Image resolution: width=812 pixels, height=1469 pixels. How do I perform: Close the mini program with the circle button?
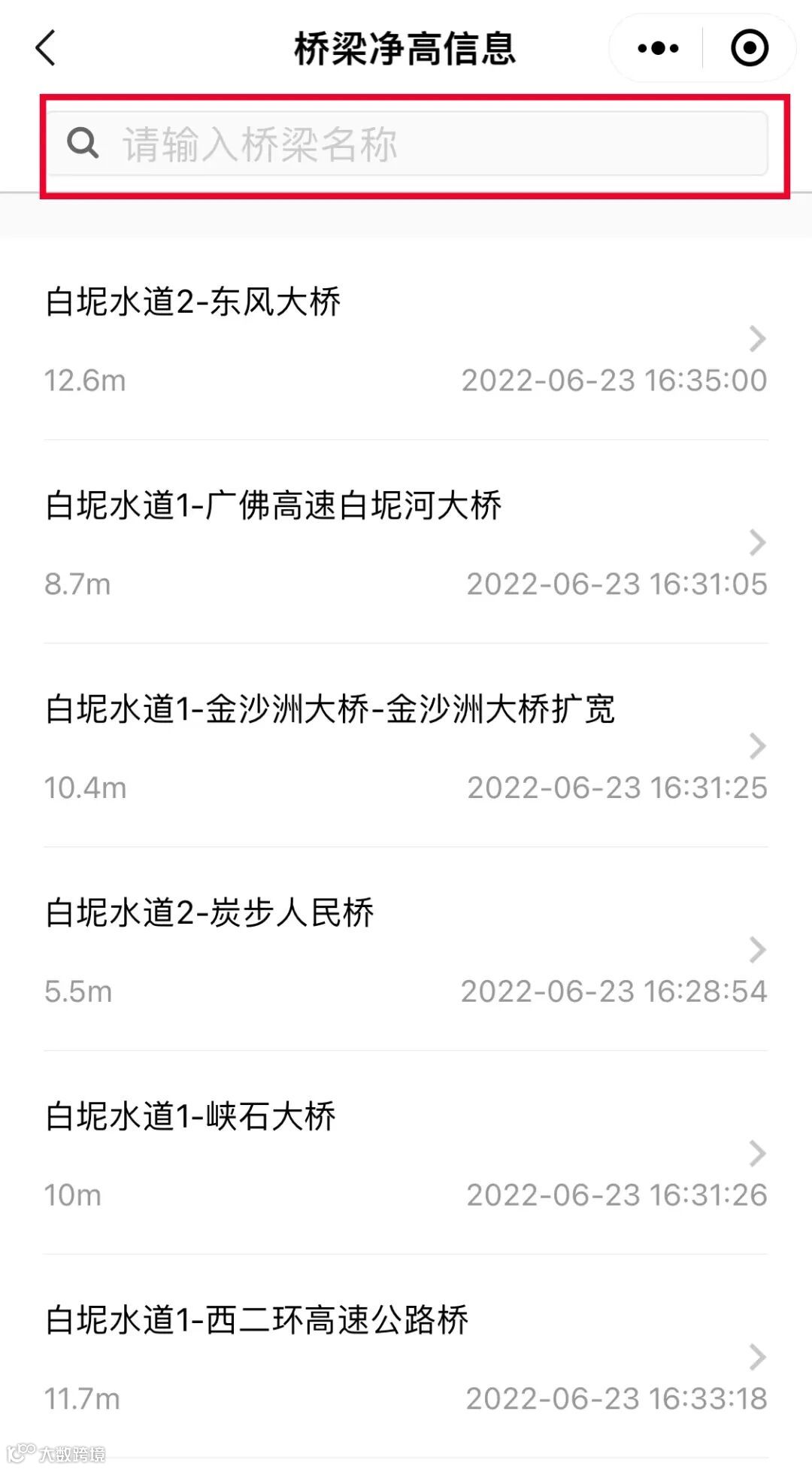click(749, 49)
